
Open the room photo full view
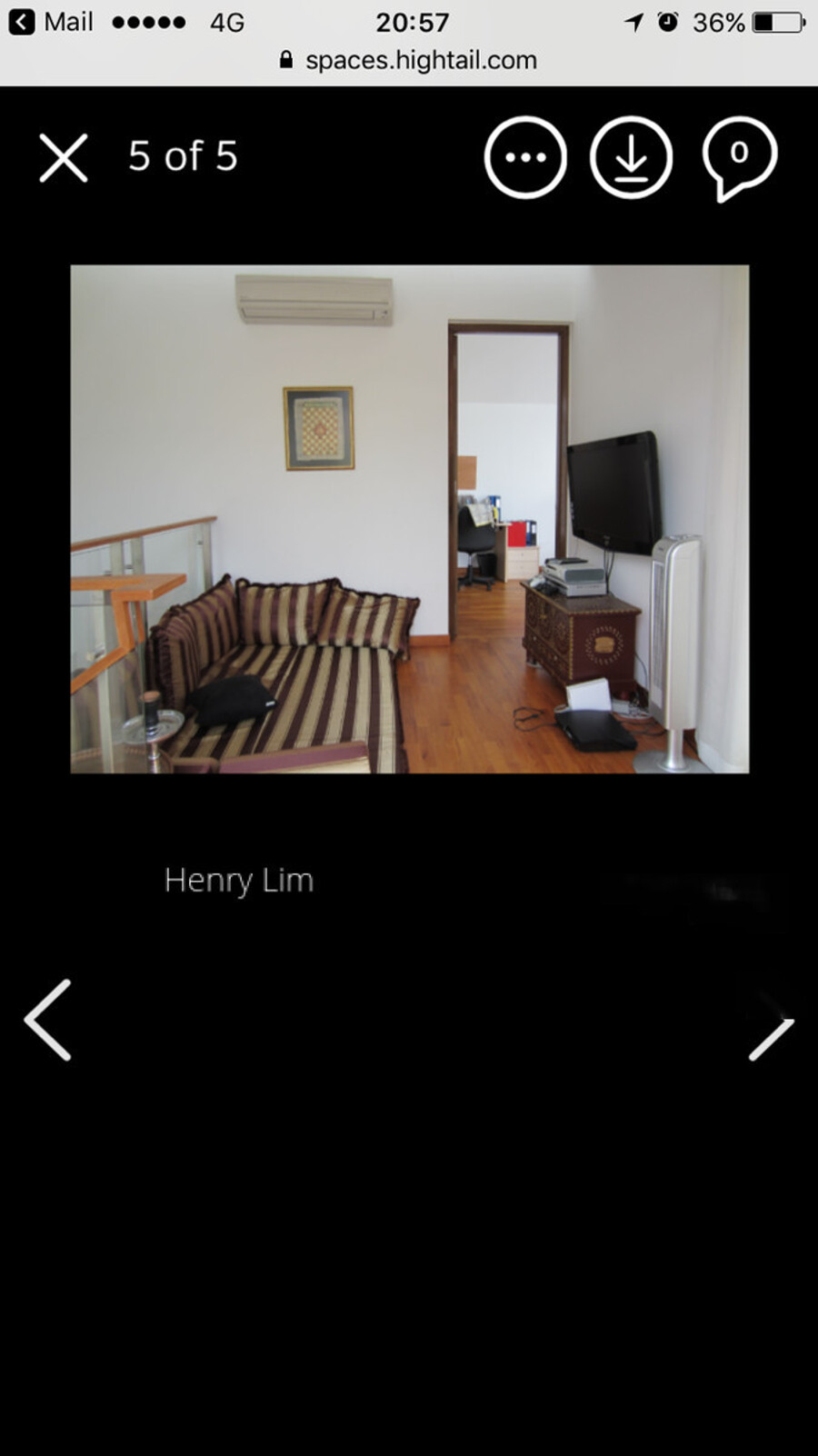click(409, 519)
